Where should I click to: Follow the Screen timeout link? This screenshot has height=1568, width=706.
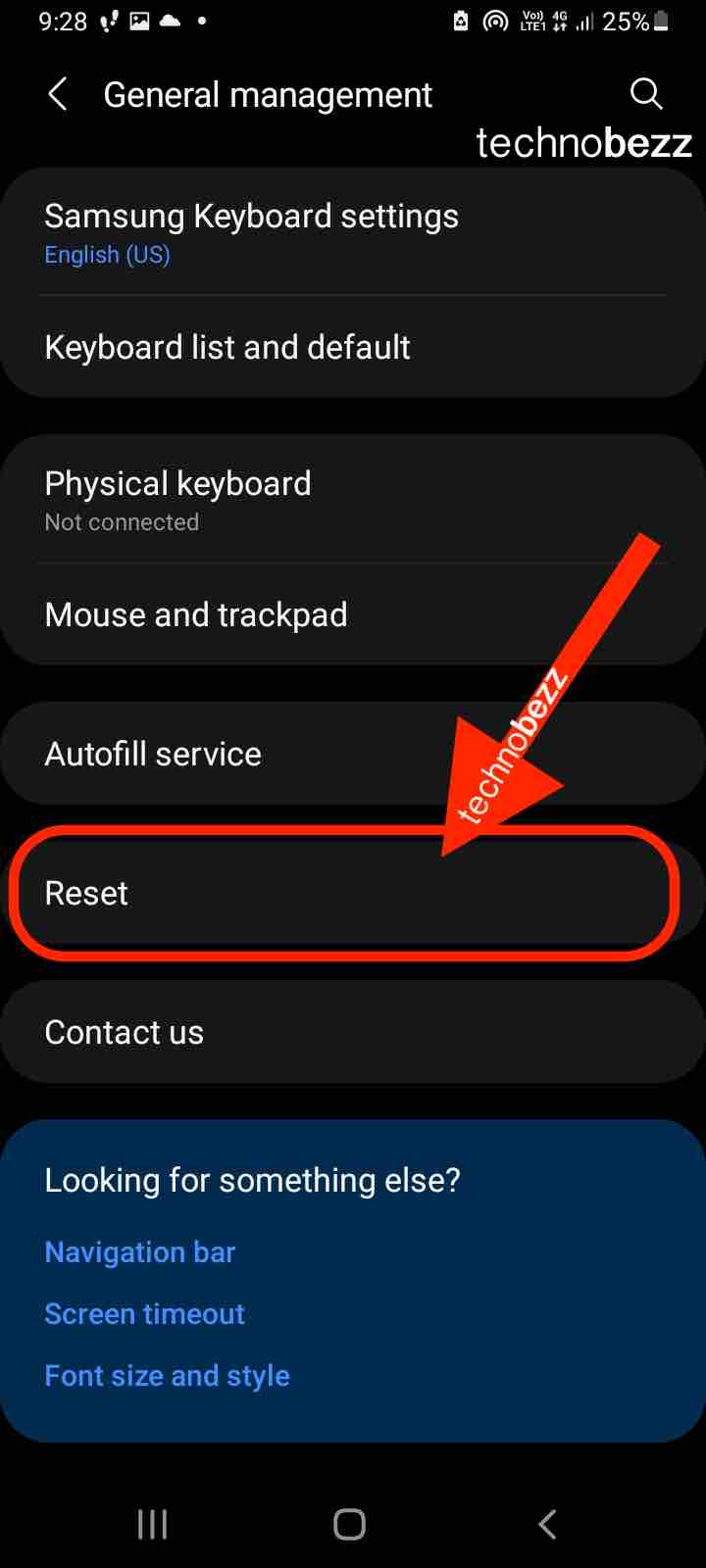pyautogui.click(x=144, y=1314)
